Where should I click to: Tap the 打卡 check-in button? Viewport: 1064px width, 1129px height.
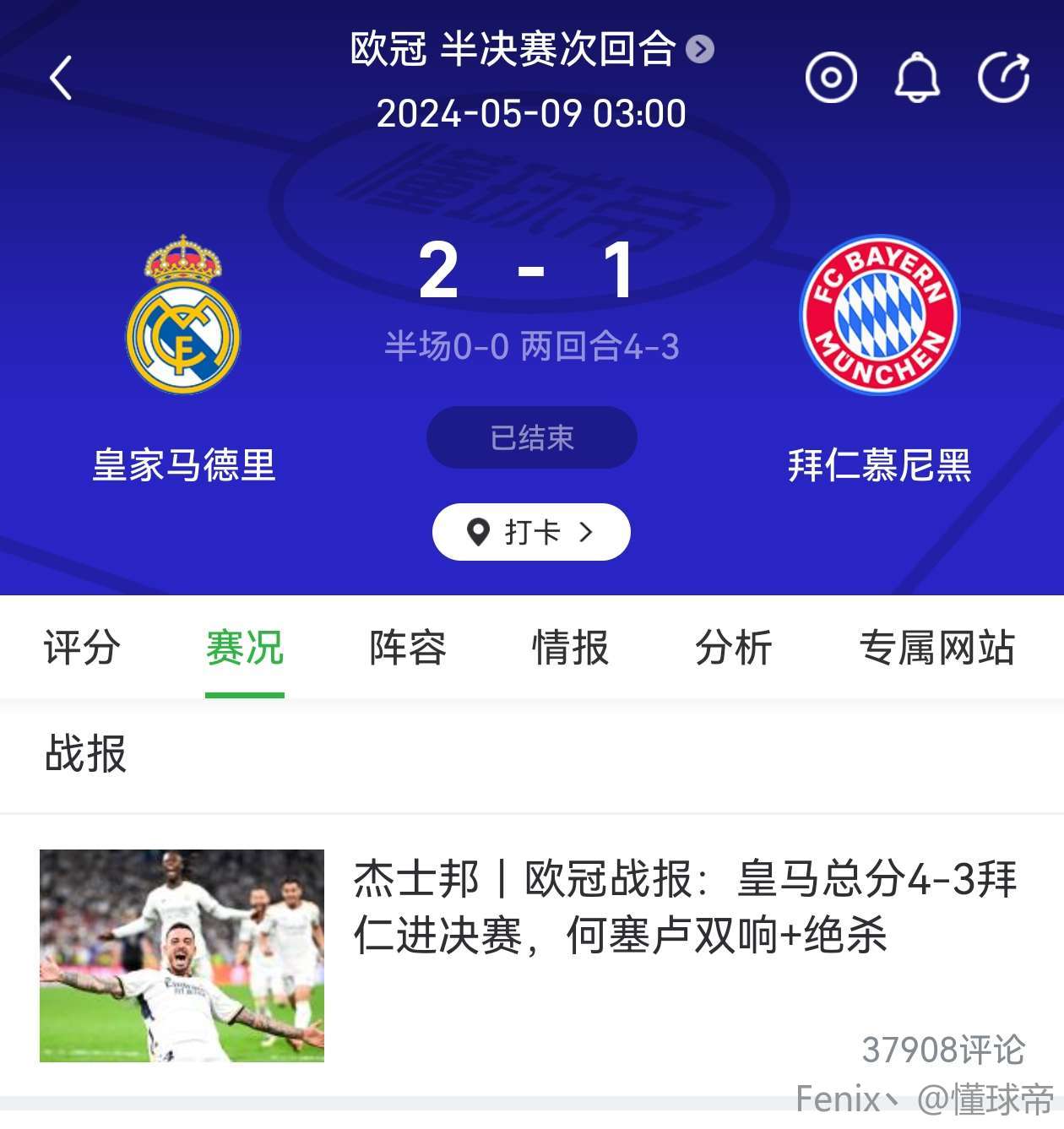[x=531, y=532]
